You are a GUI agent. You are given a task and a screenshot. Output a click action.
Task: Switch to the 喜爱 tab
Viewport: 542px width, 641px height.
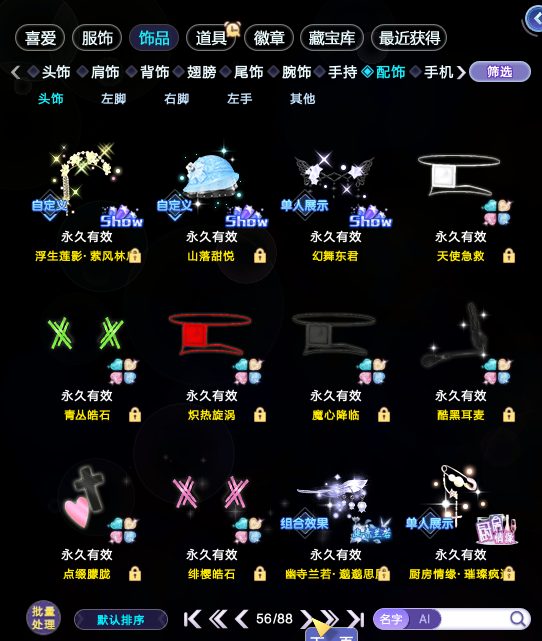(40, 38)
